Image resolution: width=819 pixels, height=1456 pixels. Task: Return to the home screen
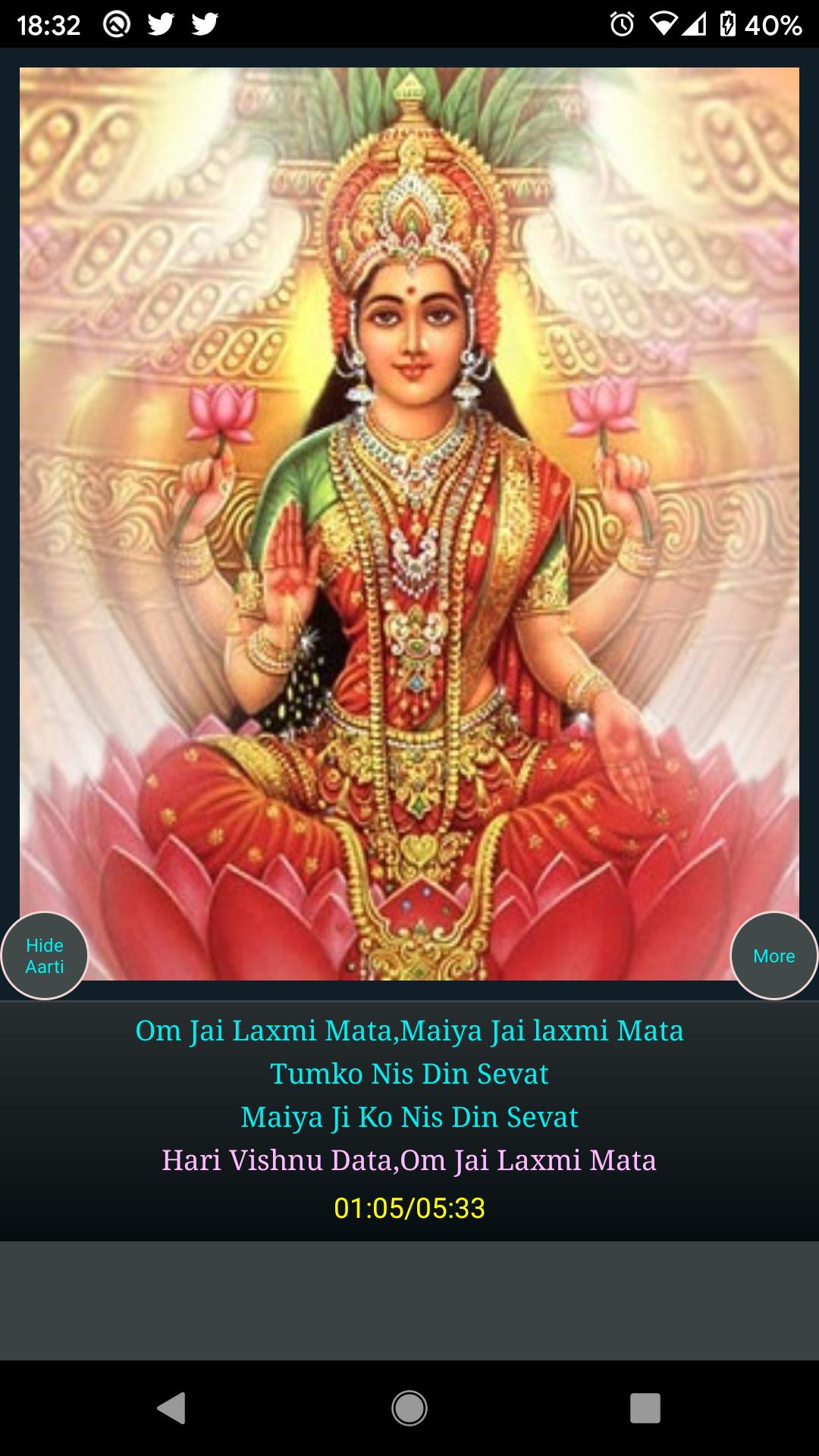409,1408
